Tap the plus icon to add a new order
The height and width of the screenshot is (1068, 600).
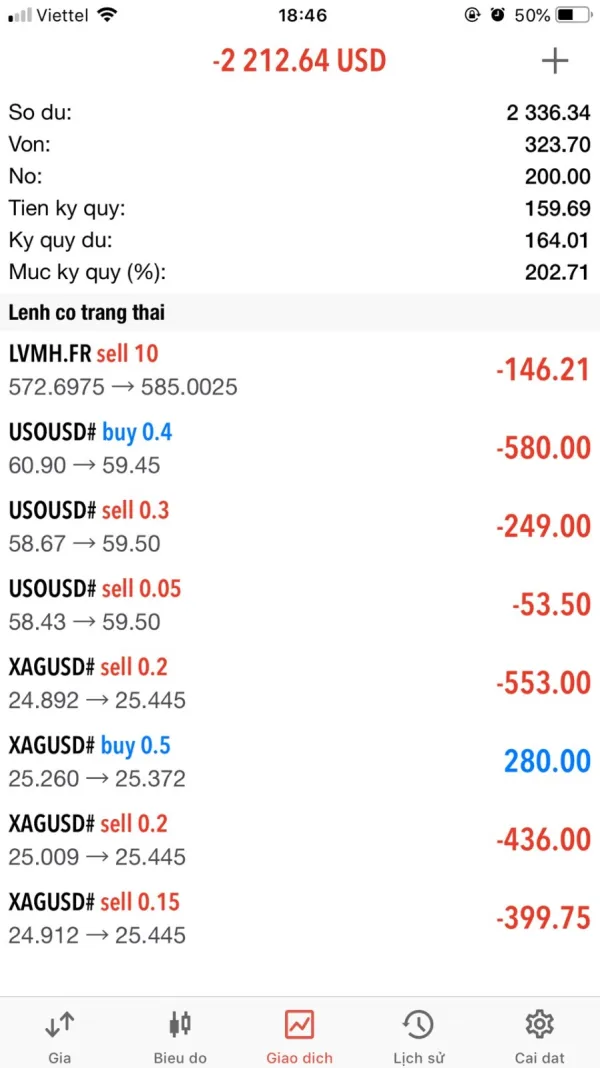(554, 61)
